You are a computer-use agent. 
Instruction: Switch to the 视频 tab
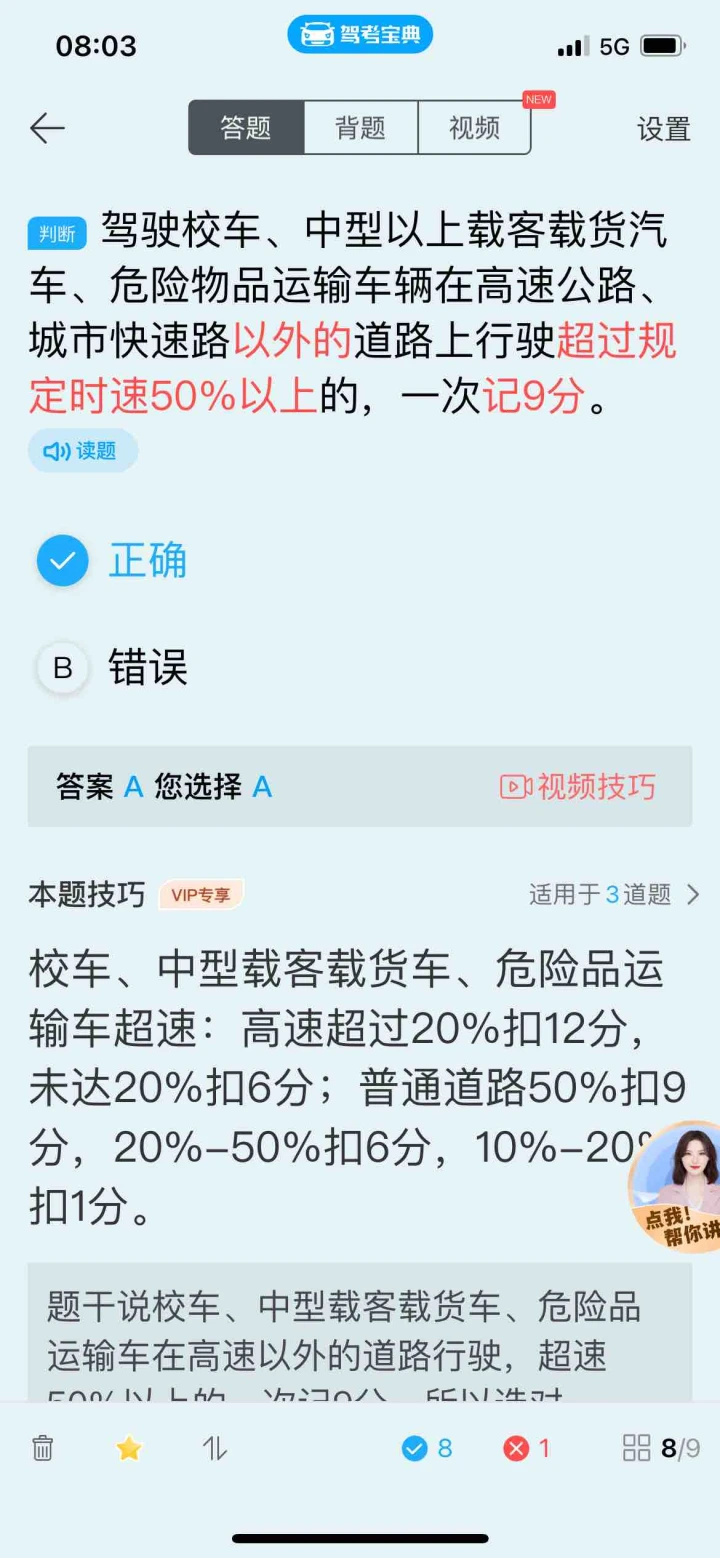pos(474,128)
